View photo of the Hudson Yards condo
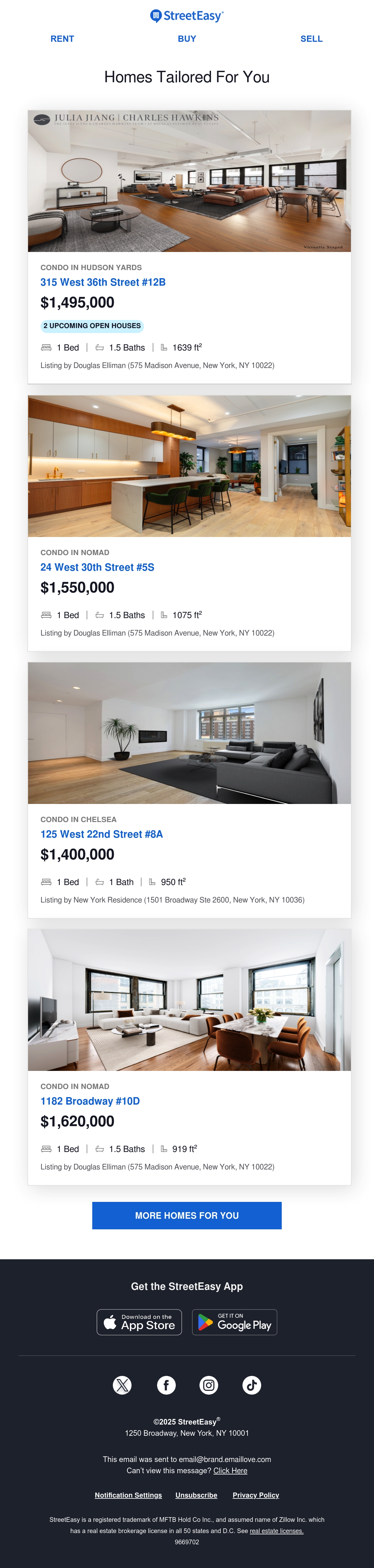 pos(189,181)
